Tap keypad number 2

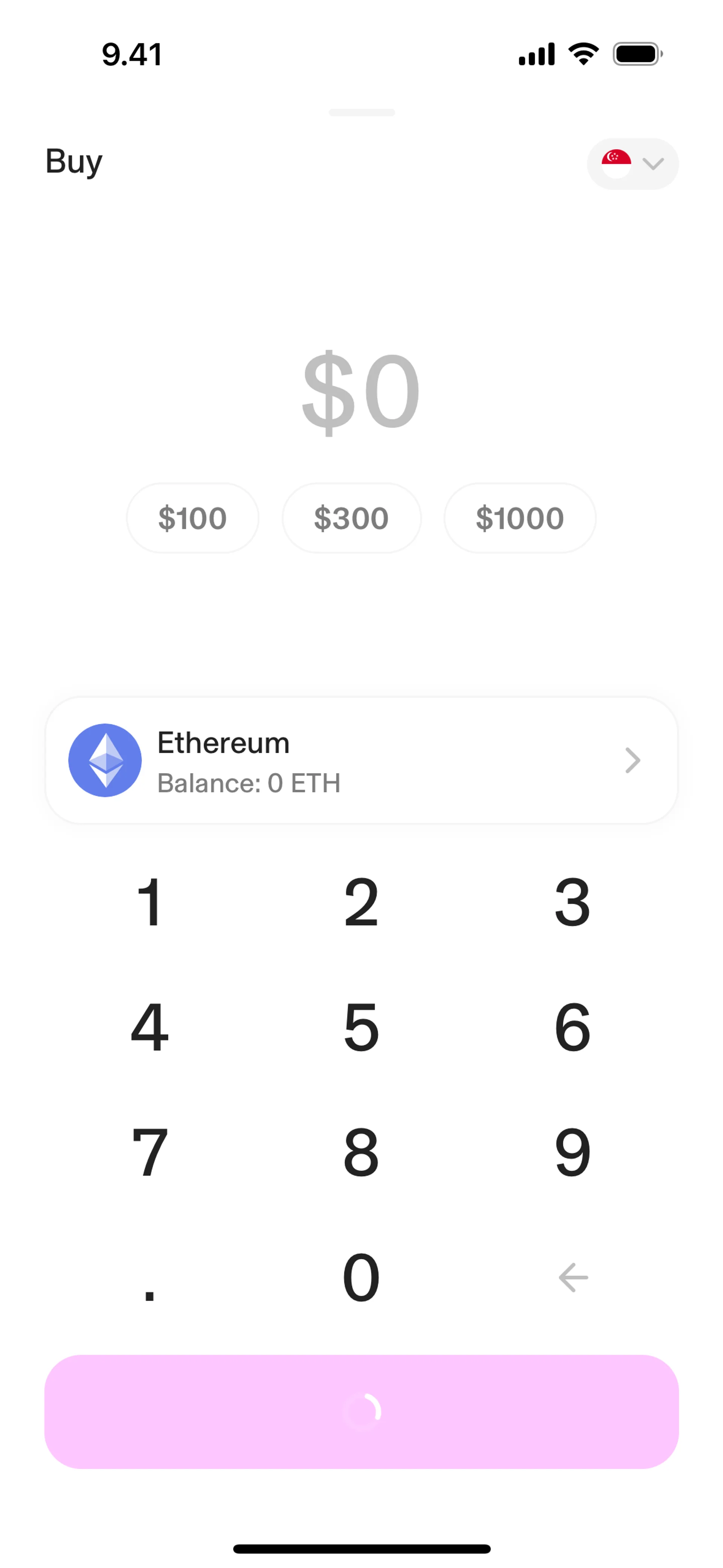[x=361, y=902]
